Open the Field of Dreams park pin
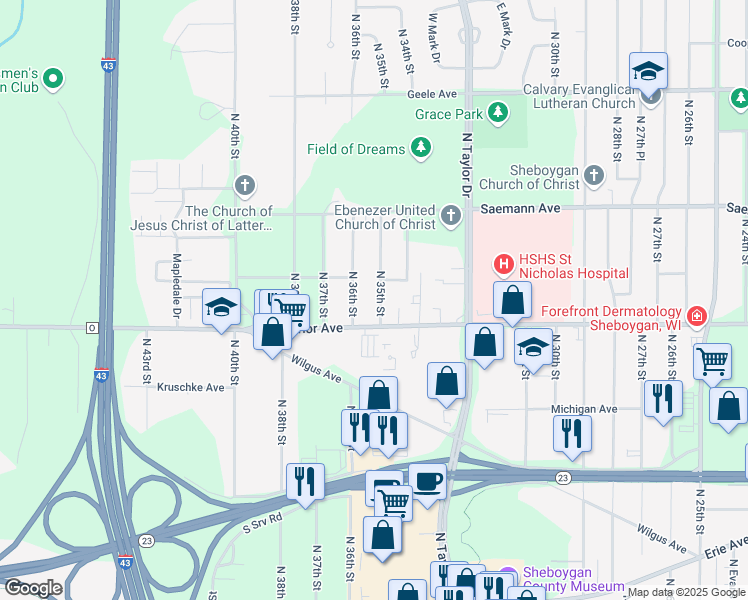The width and height of the screenshot is (748, 600). point(421,149)
